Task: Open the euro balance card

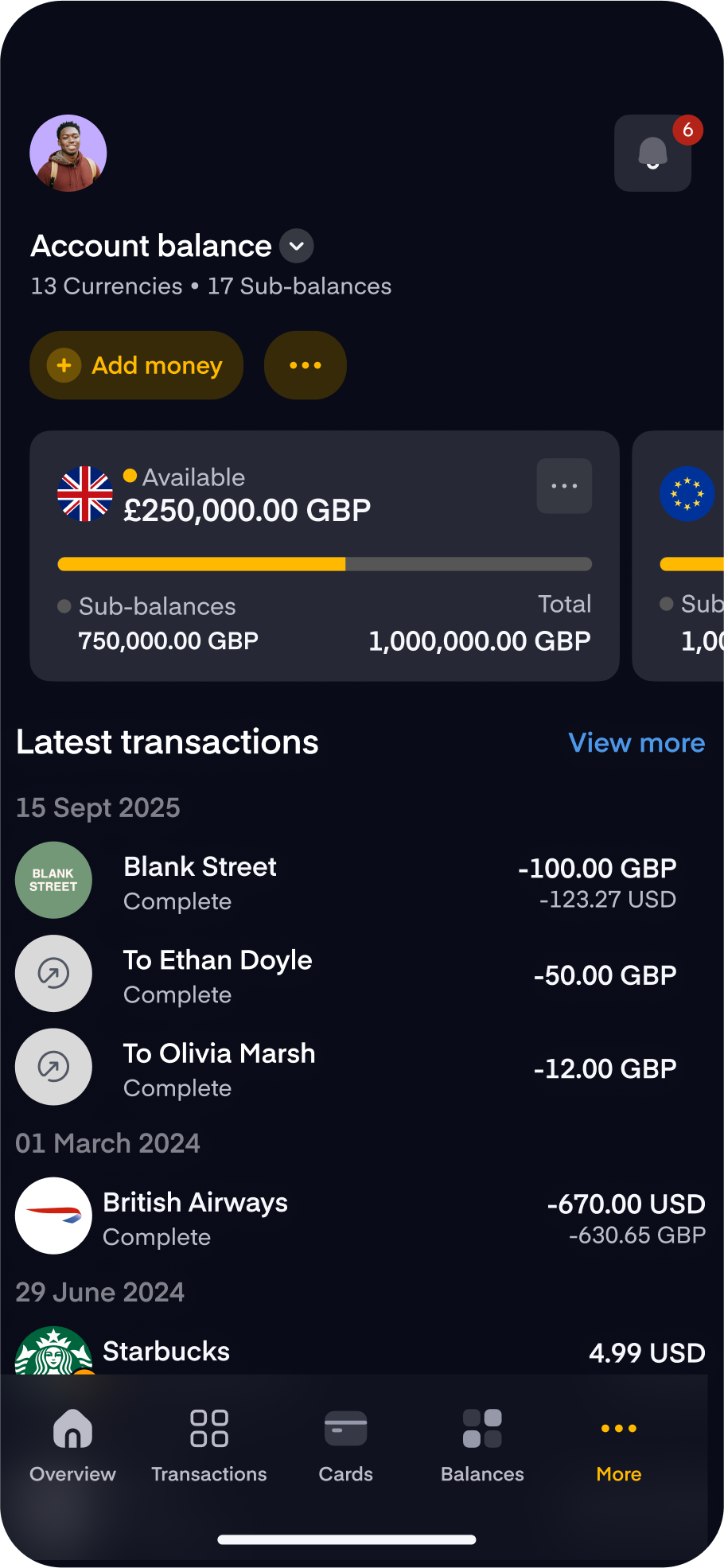Action: [679, 556]
